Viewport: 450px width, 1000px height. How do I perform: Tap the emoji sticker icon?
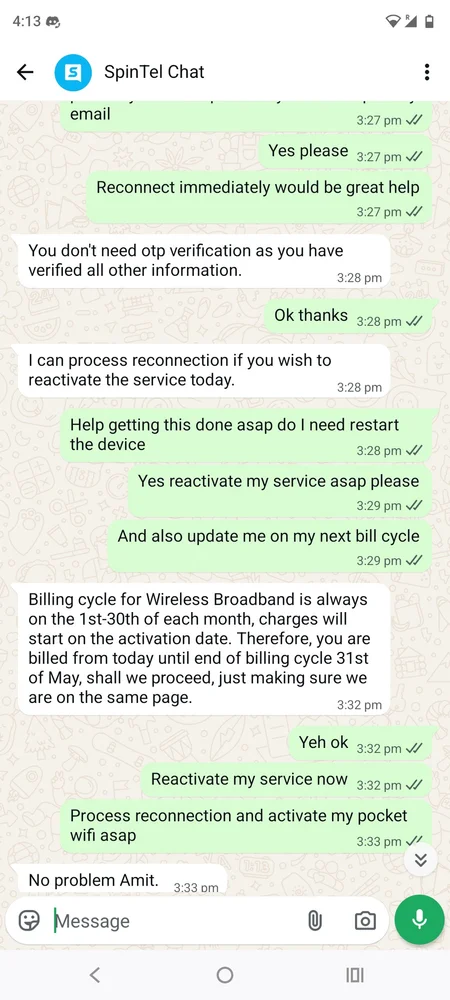[29, 920]
